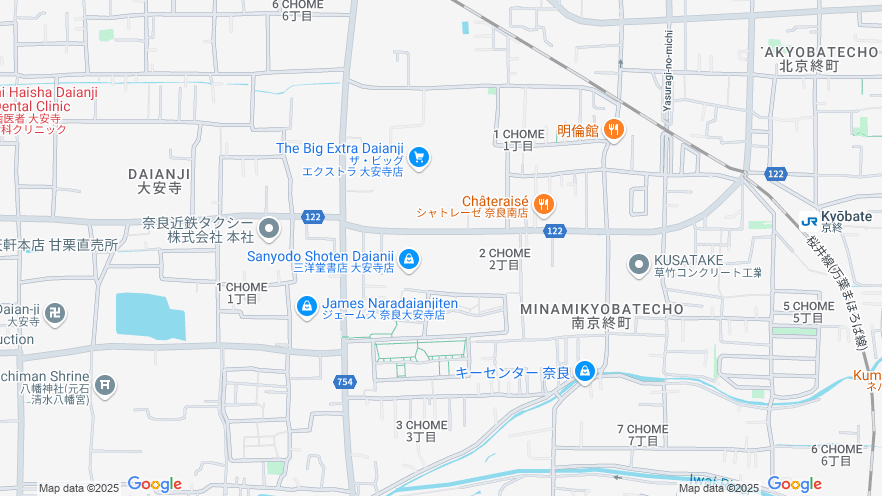Image resolution: width=882 pixels, height=496 pixels.
Task: Tap the キーセンター 奈良 shopping pin
Action: tap(585, 373)
